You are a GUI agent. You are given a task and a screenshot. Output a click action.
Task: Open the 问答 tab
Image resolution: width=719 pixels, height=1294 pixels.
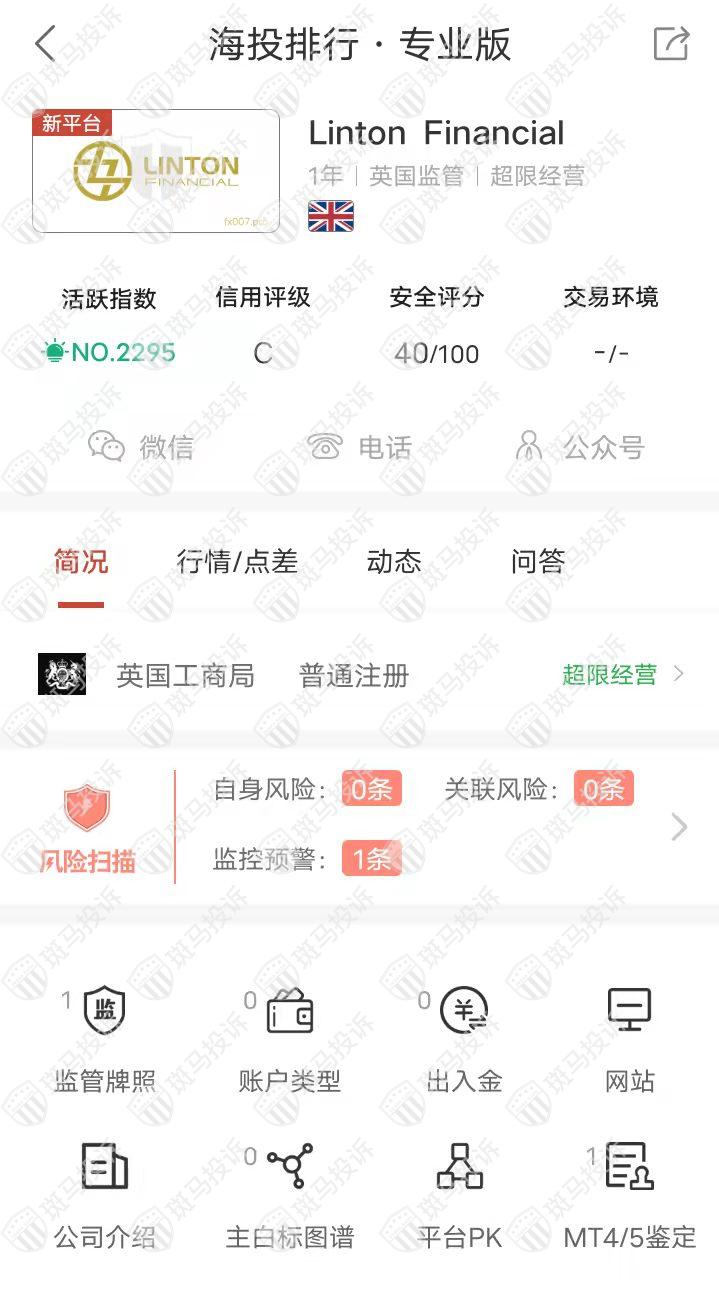(x=538, y=562)
